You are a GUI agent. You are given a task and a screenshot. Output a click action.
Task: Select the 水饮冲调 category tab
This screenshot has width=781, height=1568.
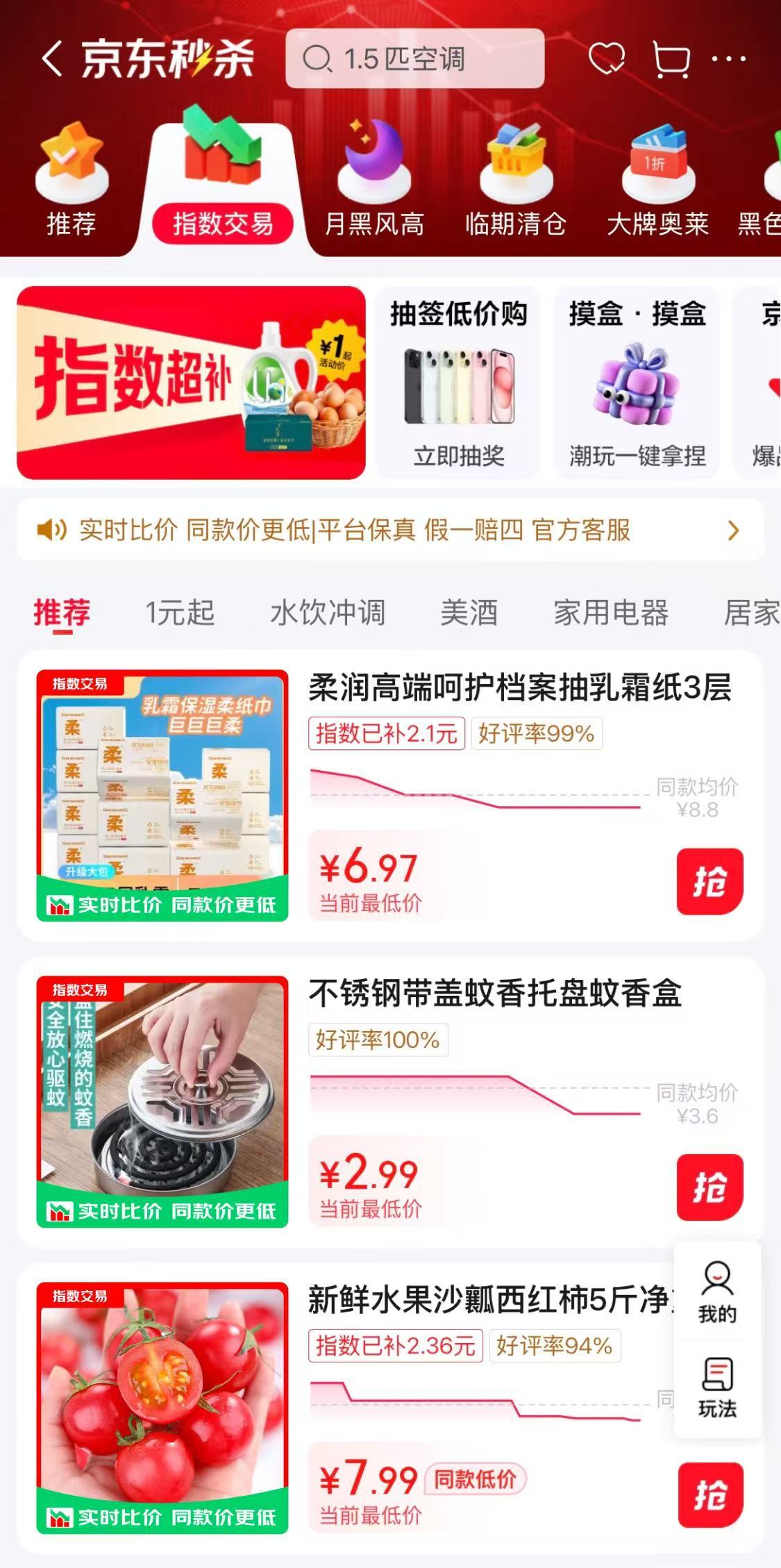pyautogui.click(x=328, y=613)
